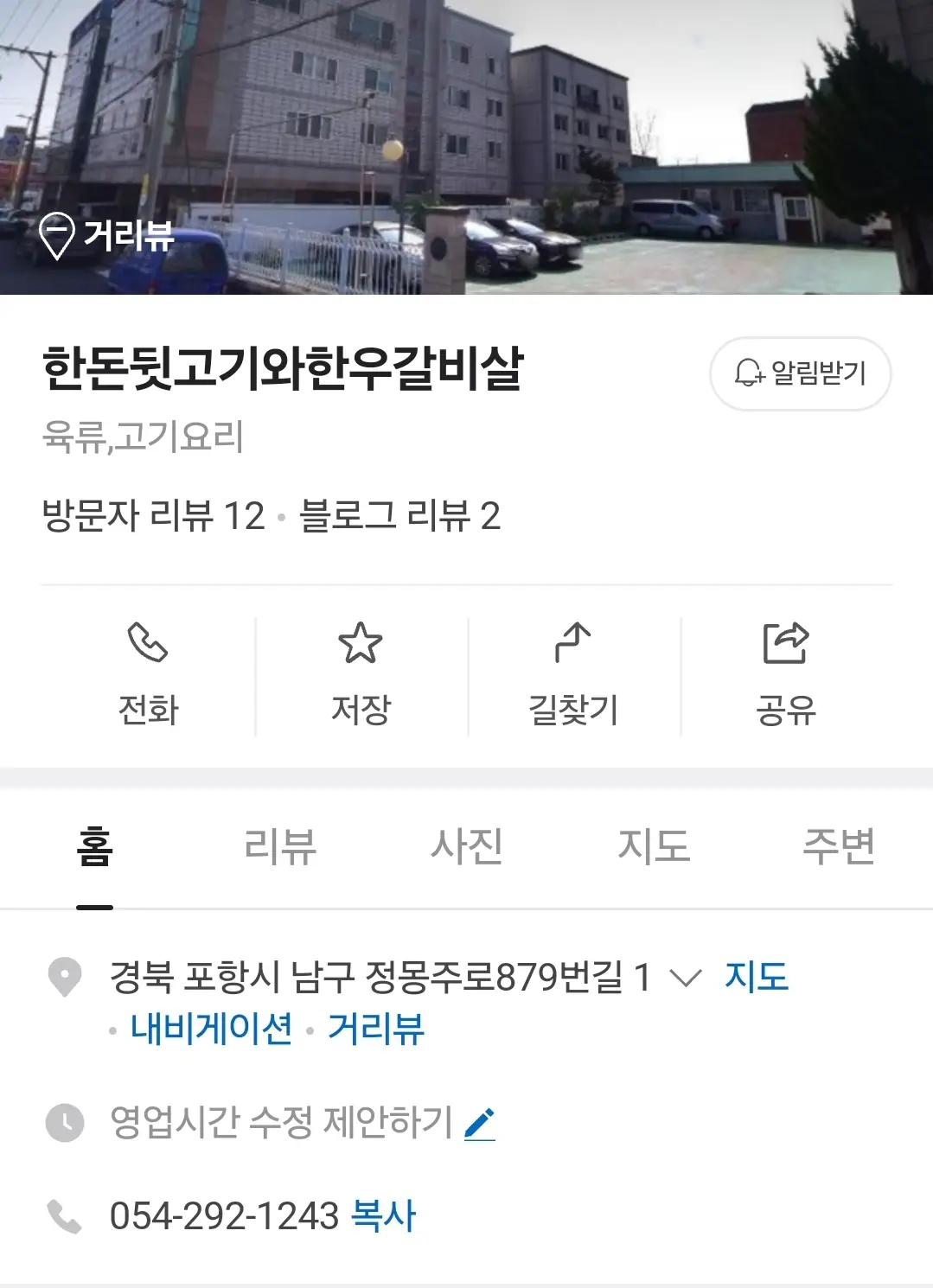Screen dimensions: 933x1288
Task: Switch to the 사진 tab
Action: click(467, 846)
